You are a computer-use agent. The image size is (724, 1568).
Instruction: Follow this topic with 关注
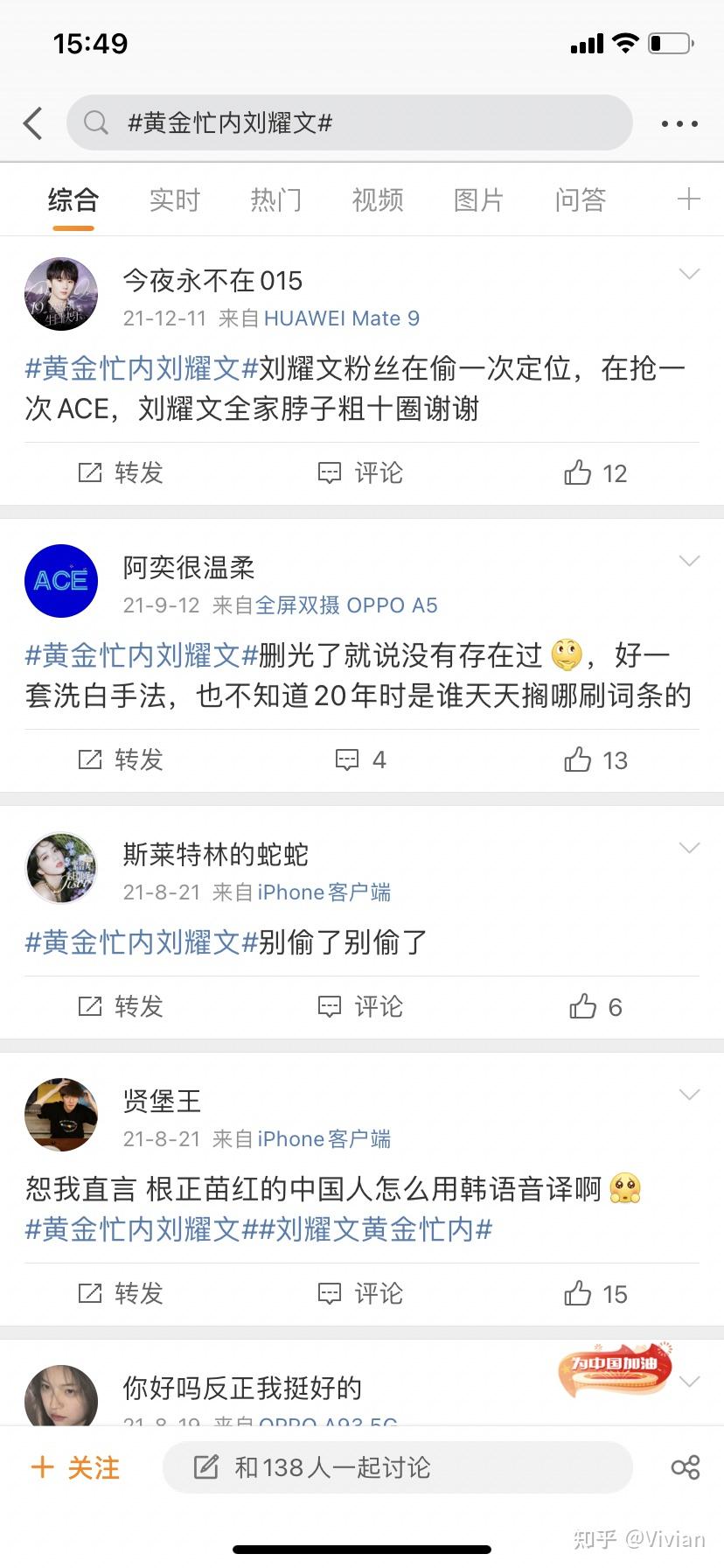pyautogui.click(x=75, y=1467)
